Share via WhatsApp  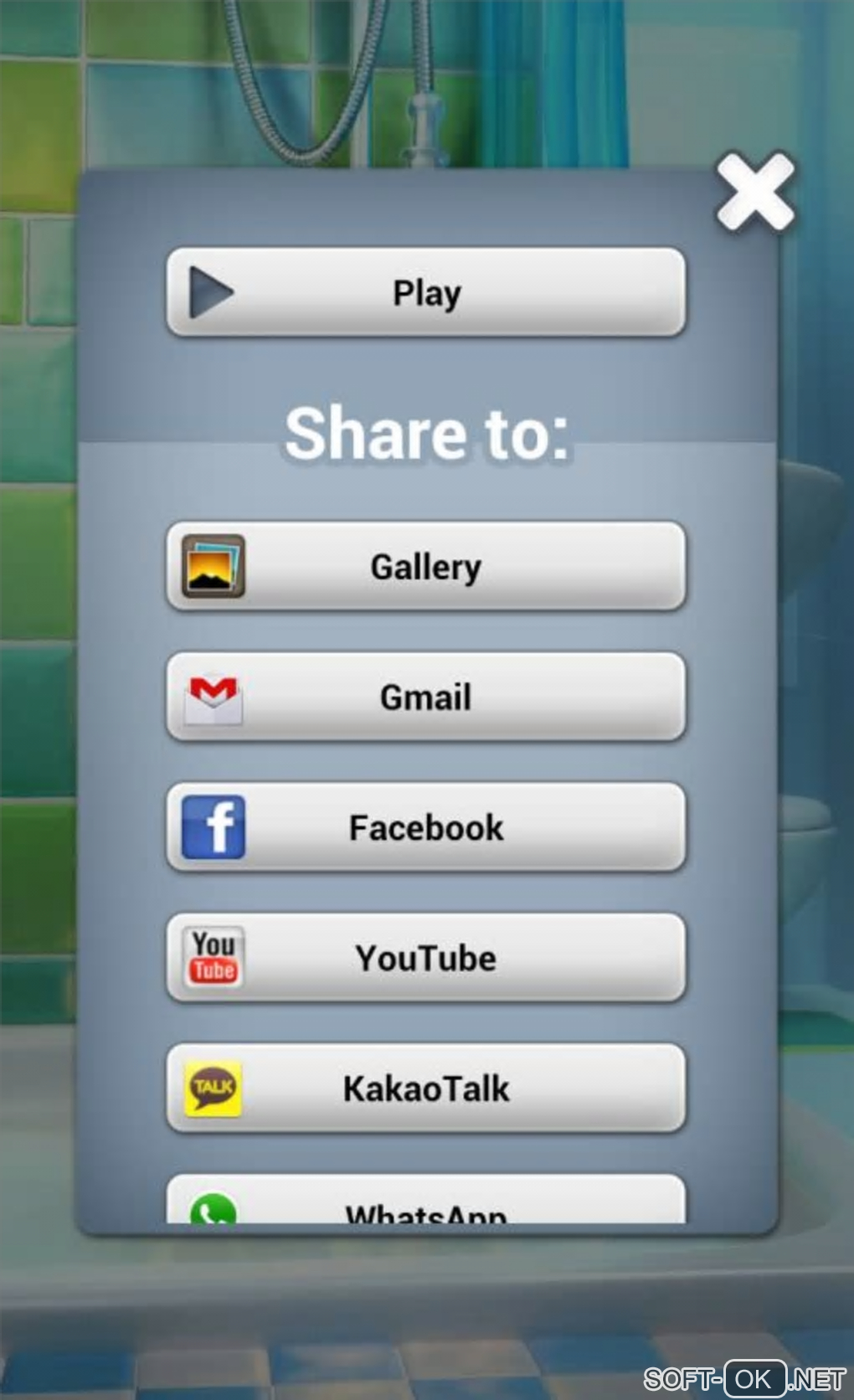(x=425, y=1203)
